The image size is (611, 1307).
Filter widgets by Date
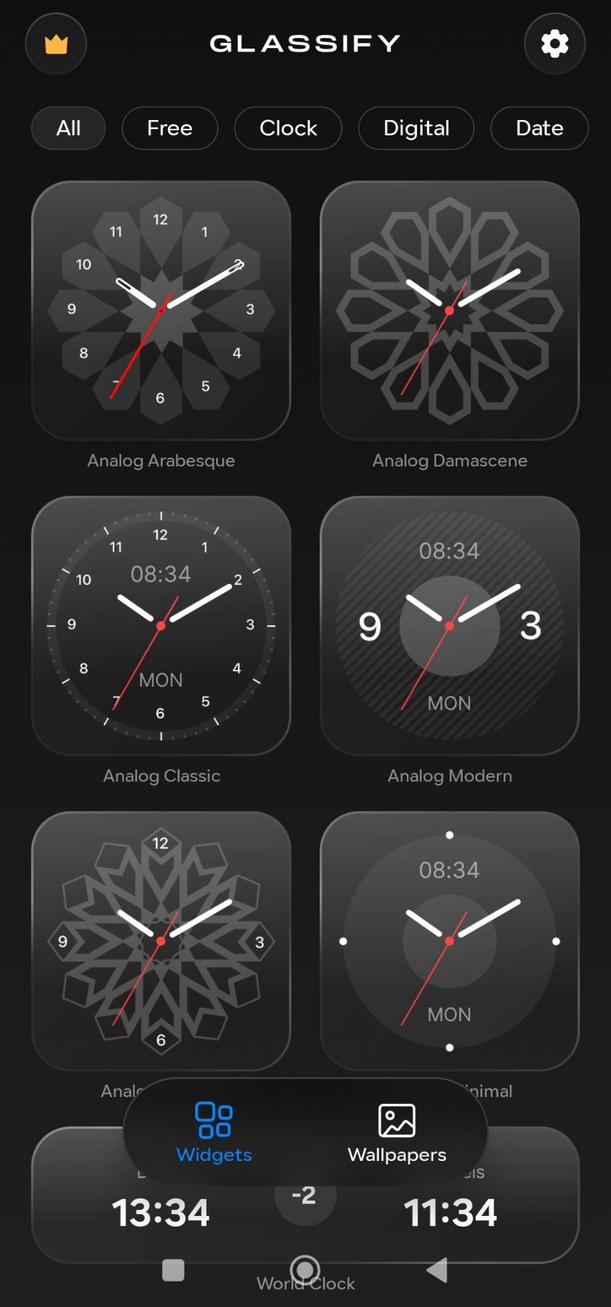[x=539, y=128]
